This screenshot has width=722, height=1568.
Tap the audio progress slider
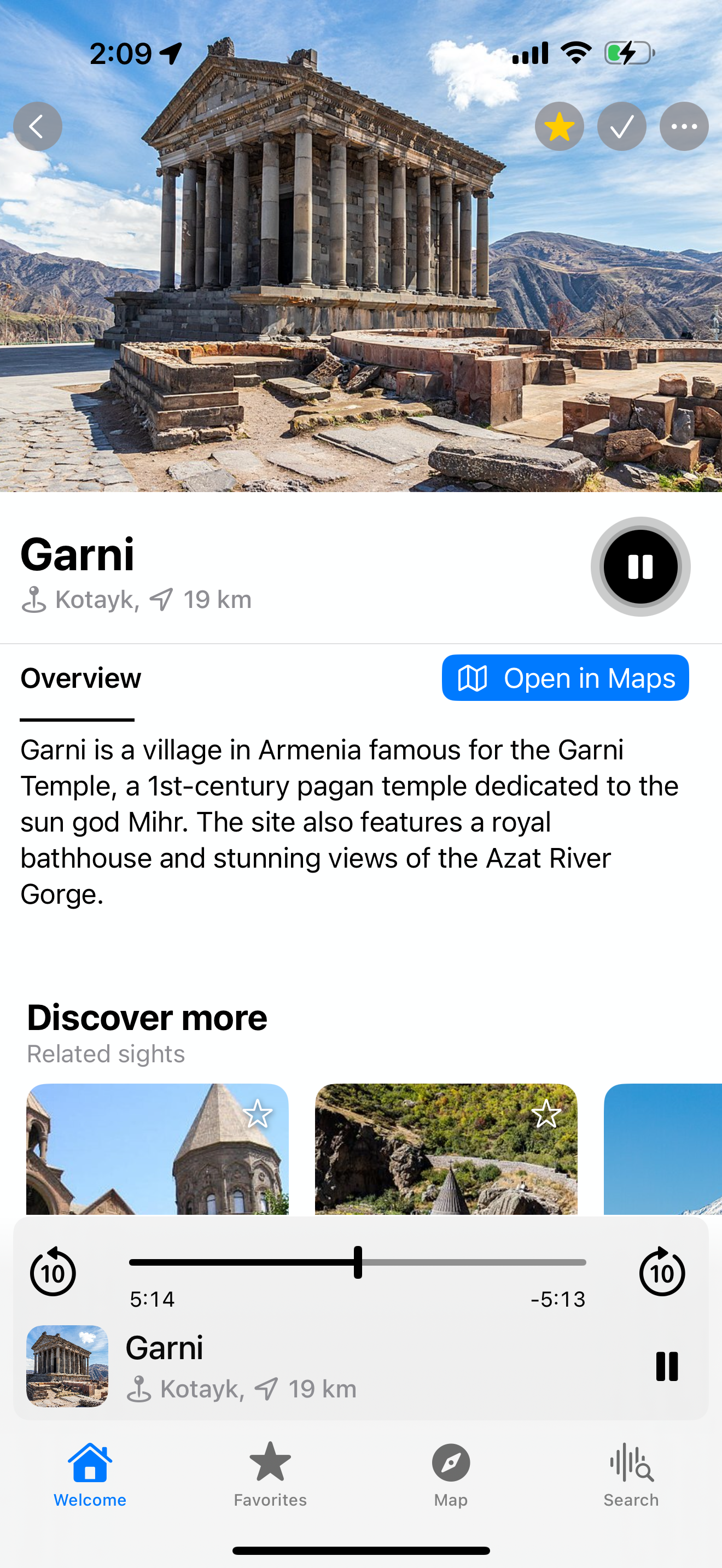(358, 1262)
